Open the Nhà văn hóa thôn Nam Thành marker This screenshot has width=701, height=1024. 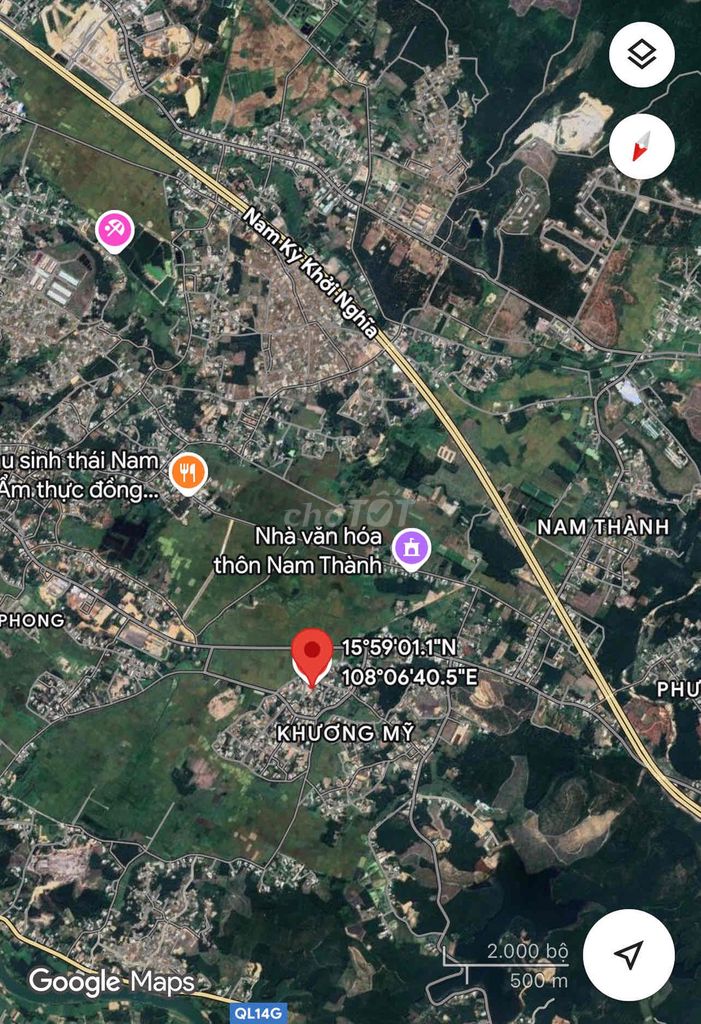(x=410, y=548)
